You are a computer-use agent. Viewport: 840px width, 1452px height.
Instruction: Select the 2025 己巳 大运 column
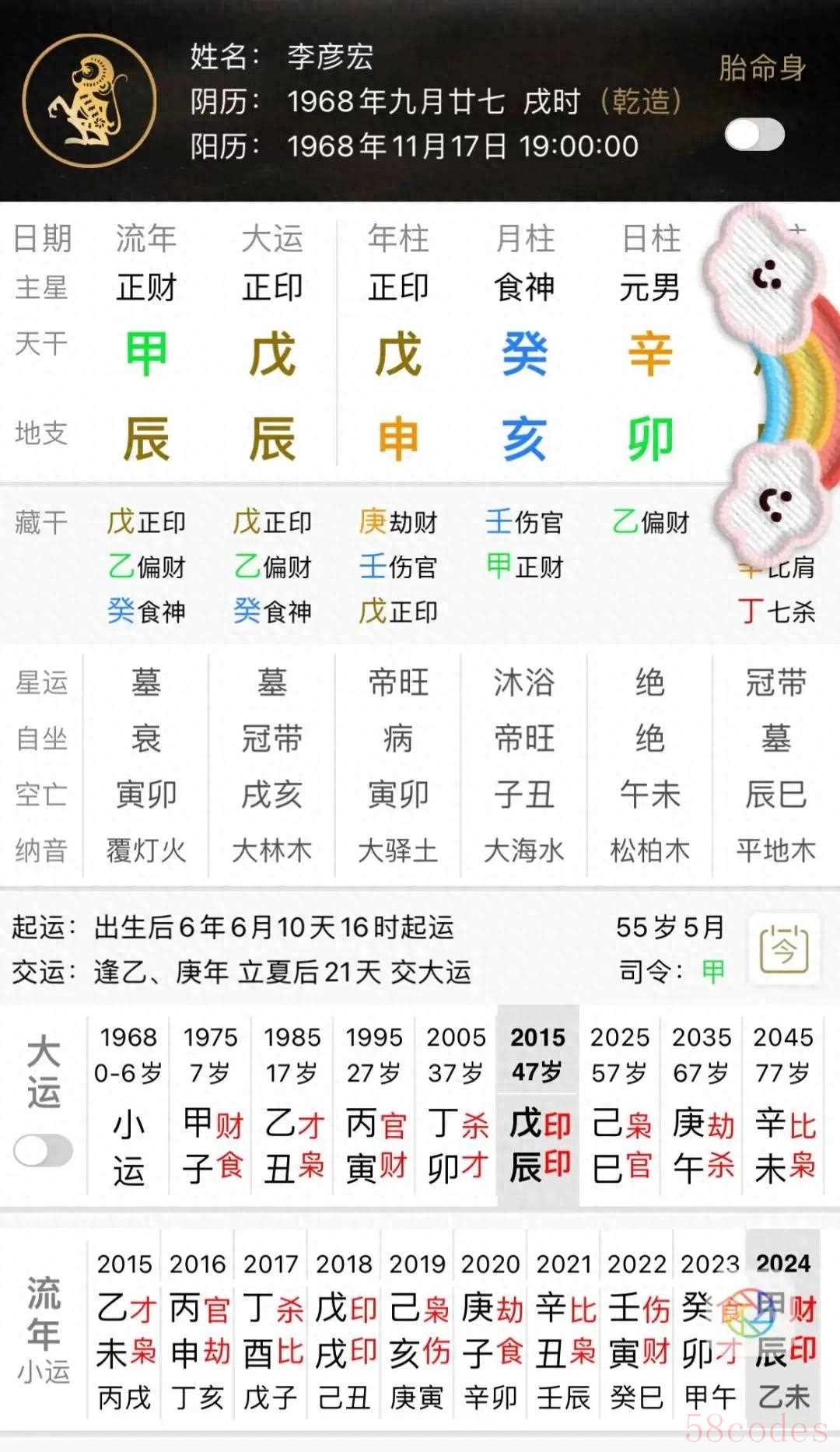click(620, 1105)
